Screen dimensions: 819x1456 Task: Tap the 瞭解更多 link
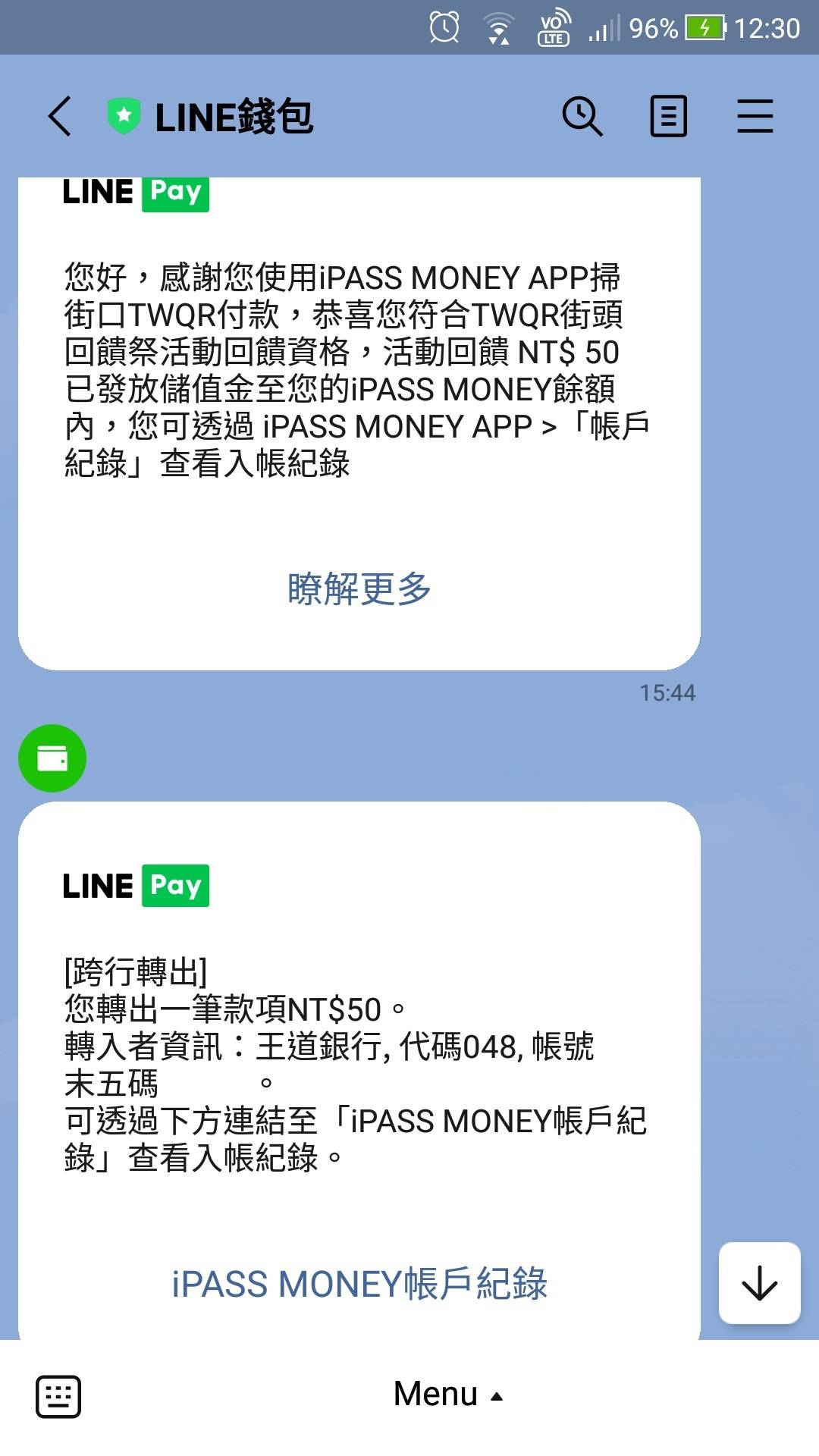tap(359, 588)
